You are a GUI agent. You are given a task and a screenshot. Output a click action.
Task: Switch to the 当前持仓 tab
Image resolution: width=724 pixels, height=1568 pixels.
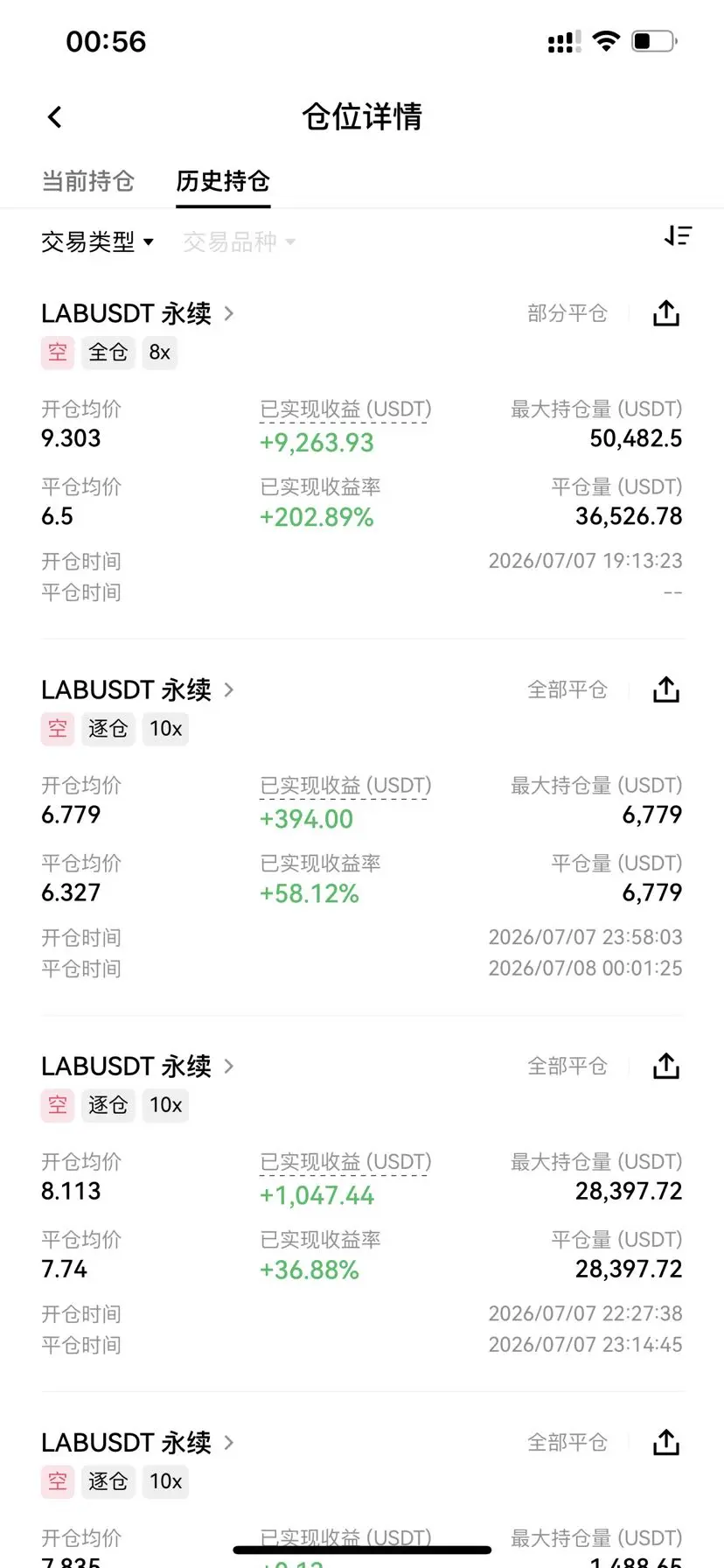[87, 181]
